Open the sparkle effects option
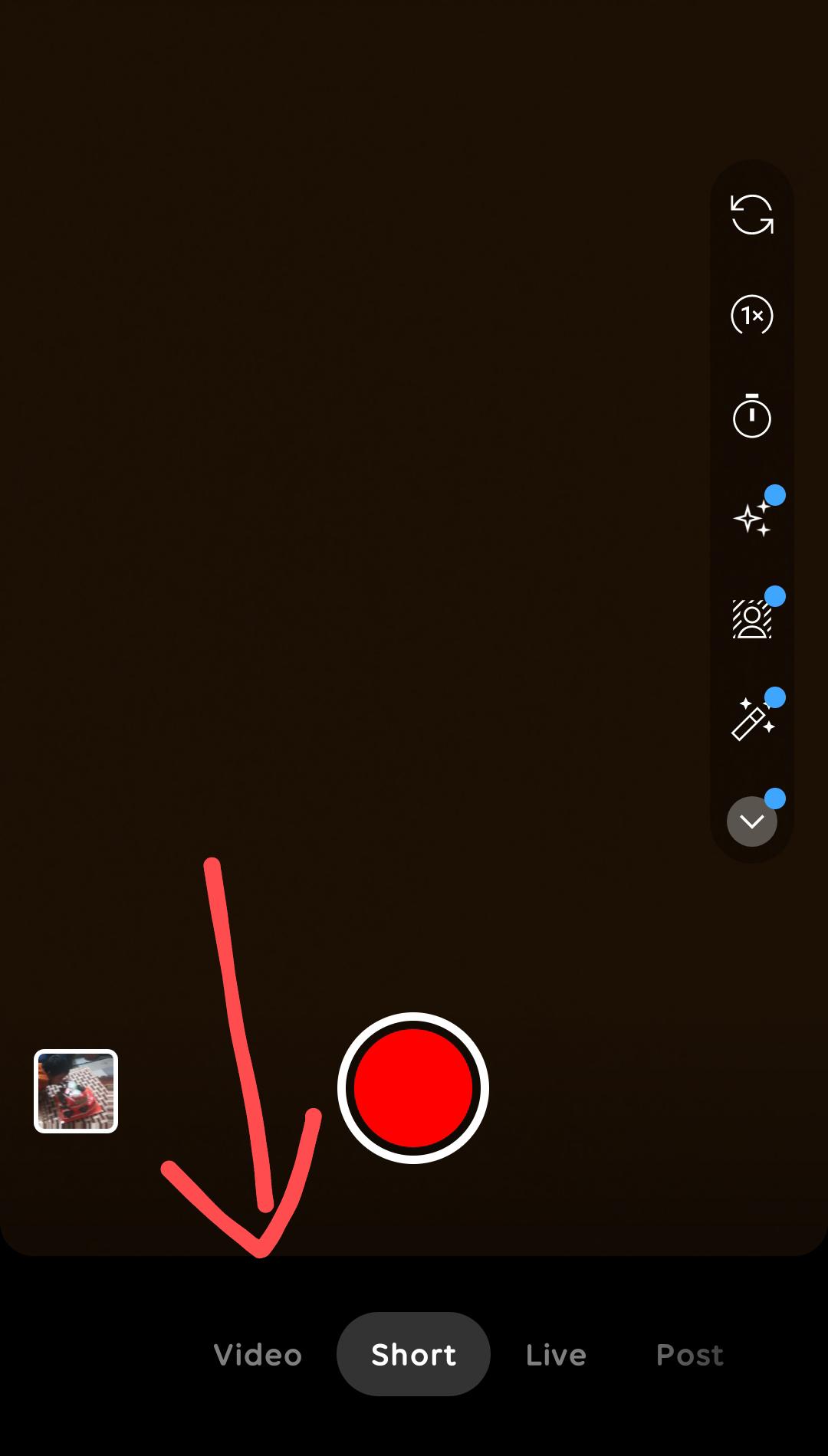The width and height of the screenshot is (828, 1456). 751,518
